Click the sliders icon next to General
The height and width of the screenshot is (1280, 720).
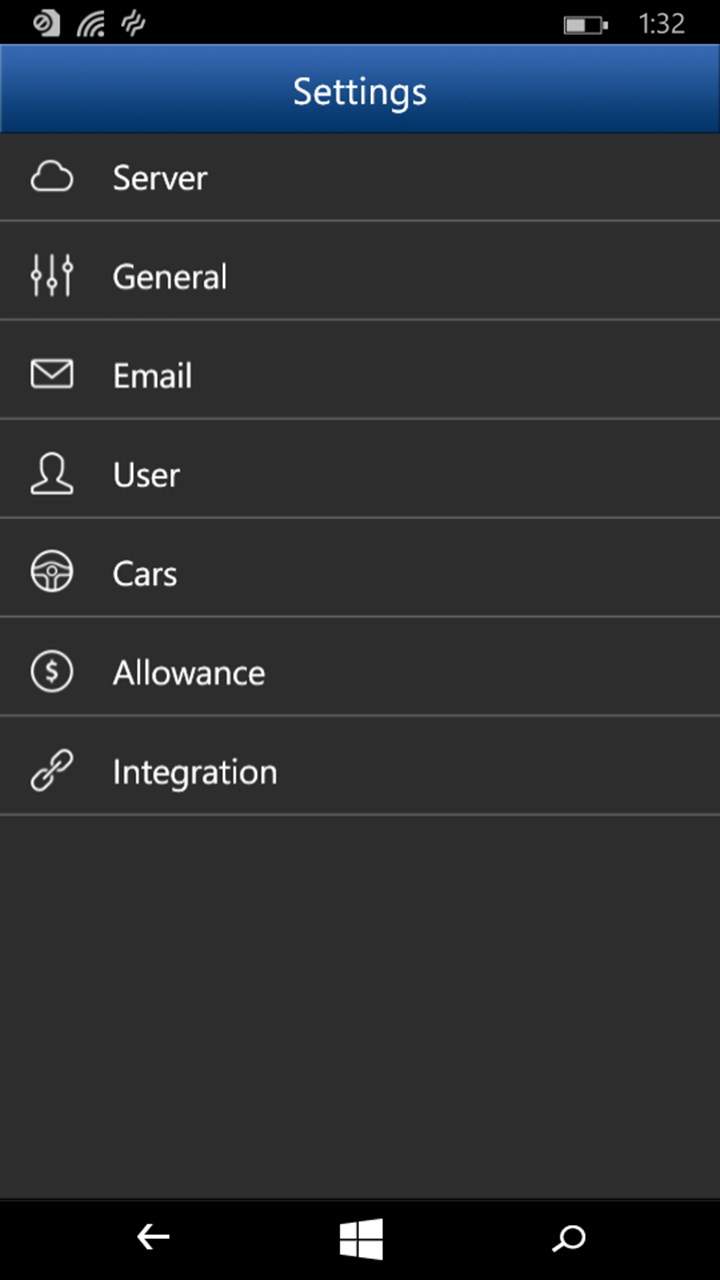point(52,276)
